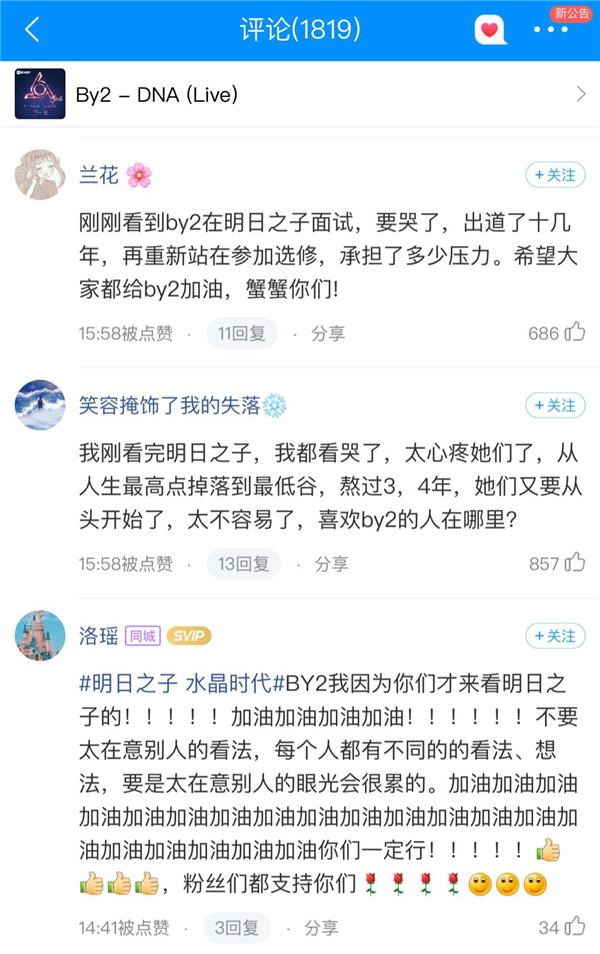
Task: Go back using the top arrow
Action: (32, 30)
